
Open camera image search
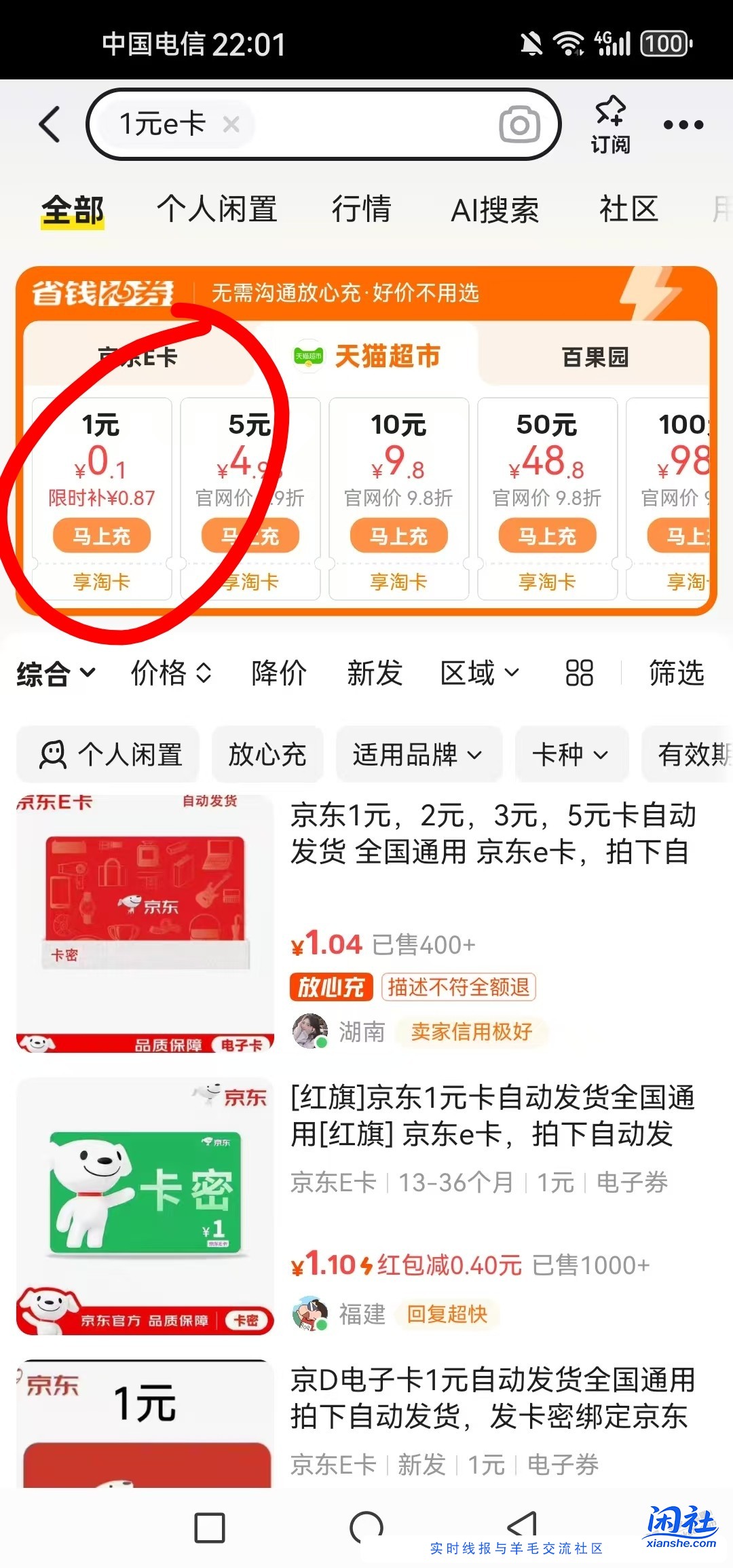(x=519, y=125)
